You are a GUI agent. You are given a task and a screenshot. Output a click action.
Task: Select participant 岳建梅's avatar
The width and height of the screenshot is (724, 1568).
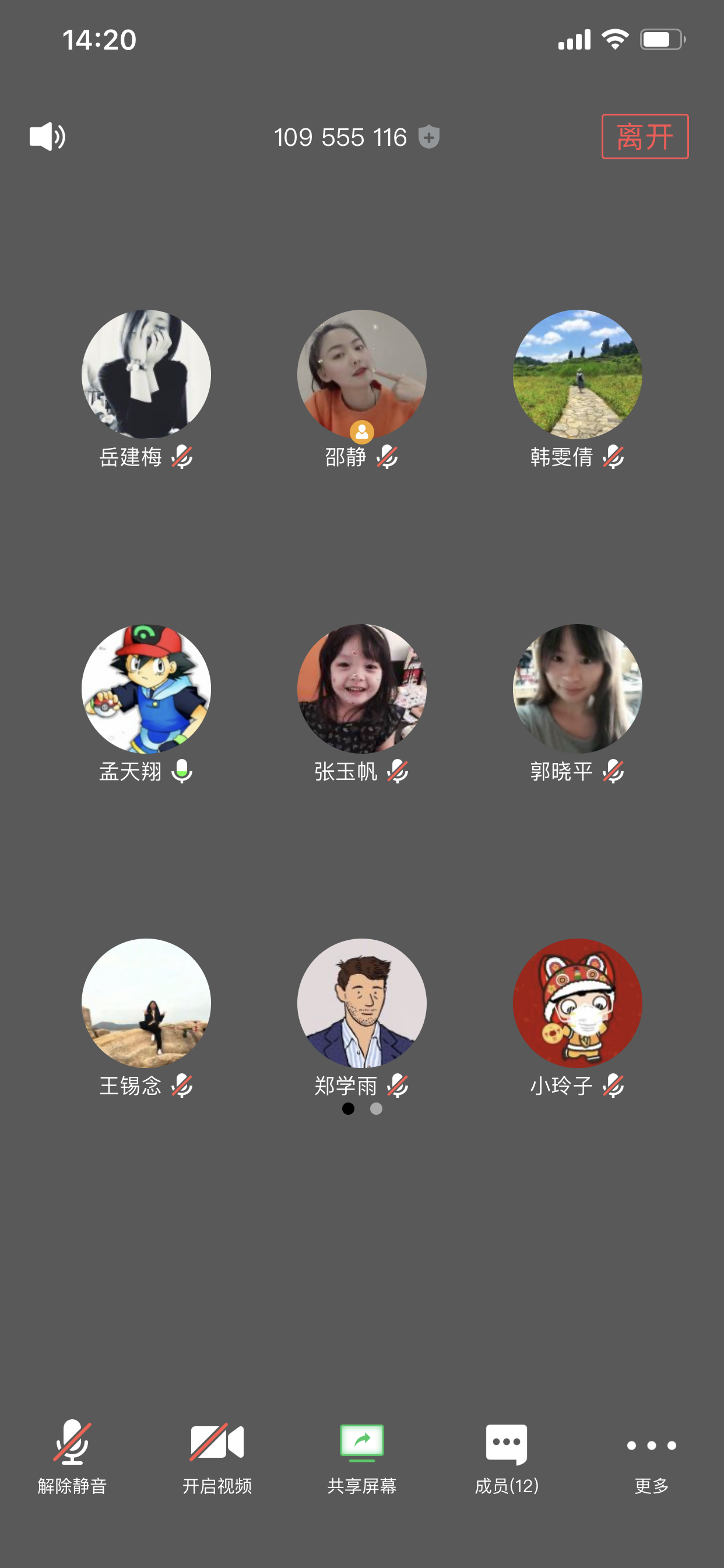[146, 374]
